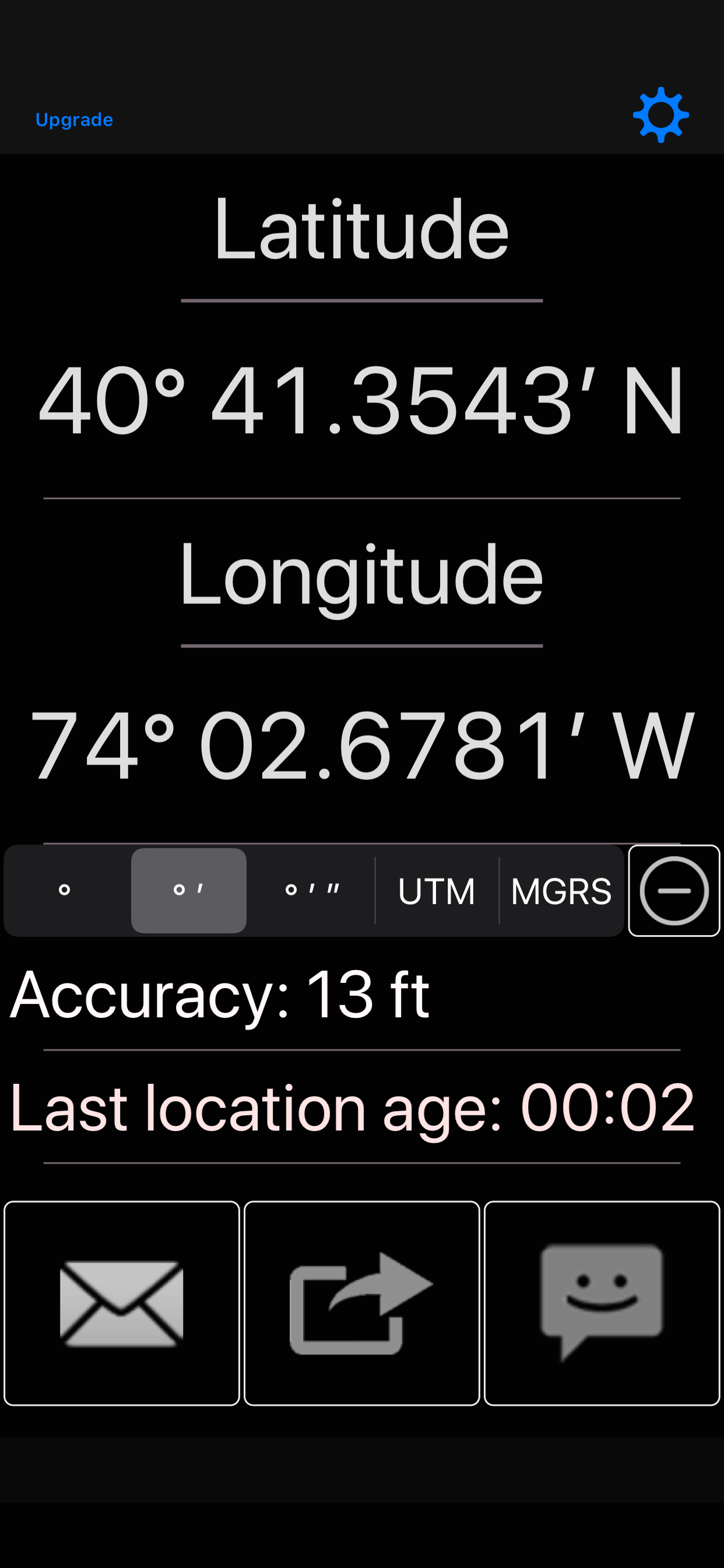
Task: Compose an email with current coordinates
Action: point(122,1300)
